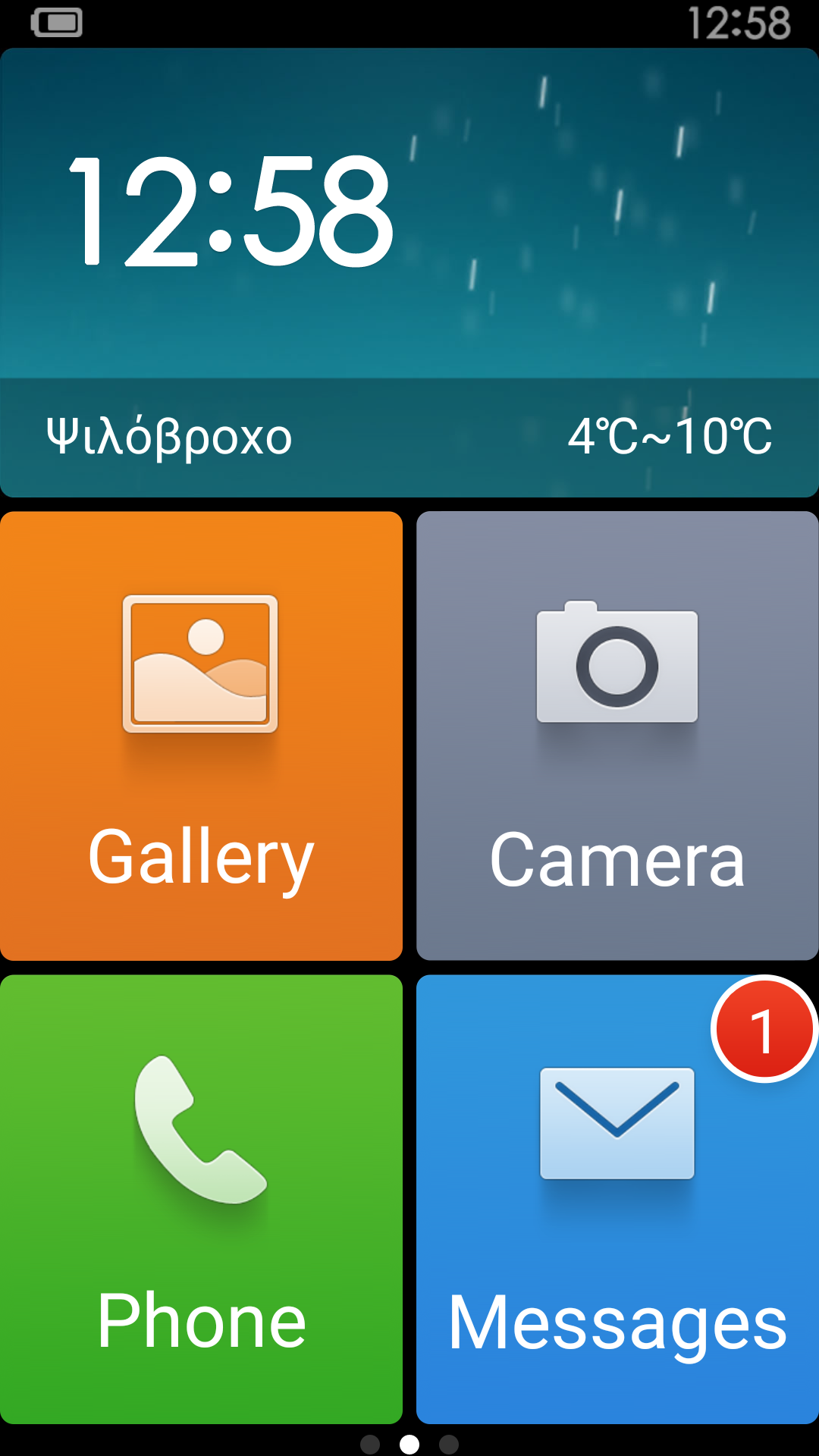Jump to the last home page dot
This screenshot has height=1456, width=819.
tap(449, 1444)
